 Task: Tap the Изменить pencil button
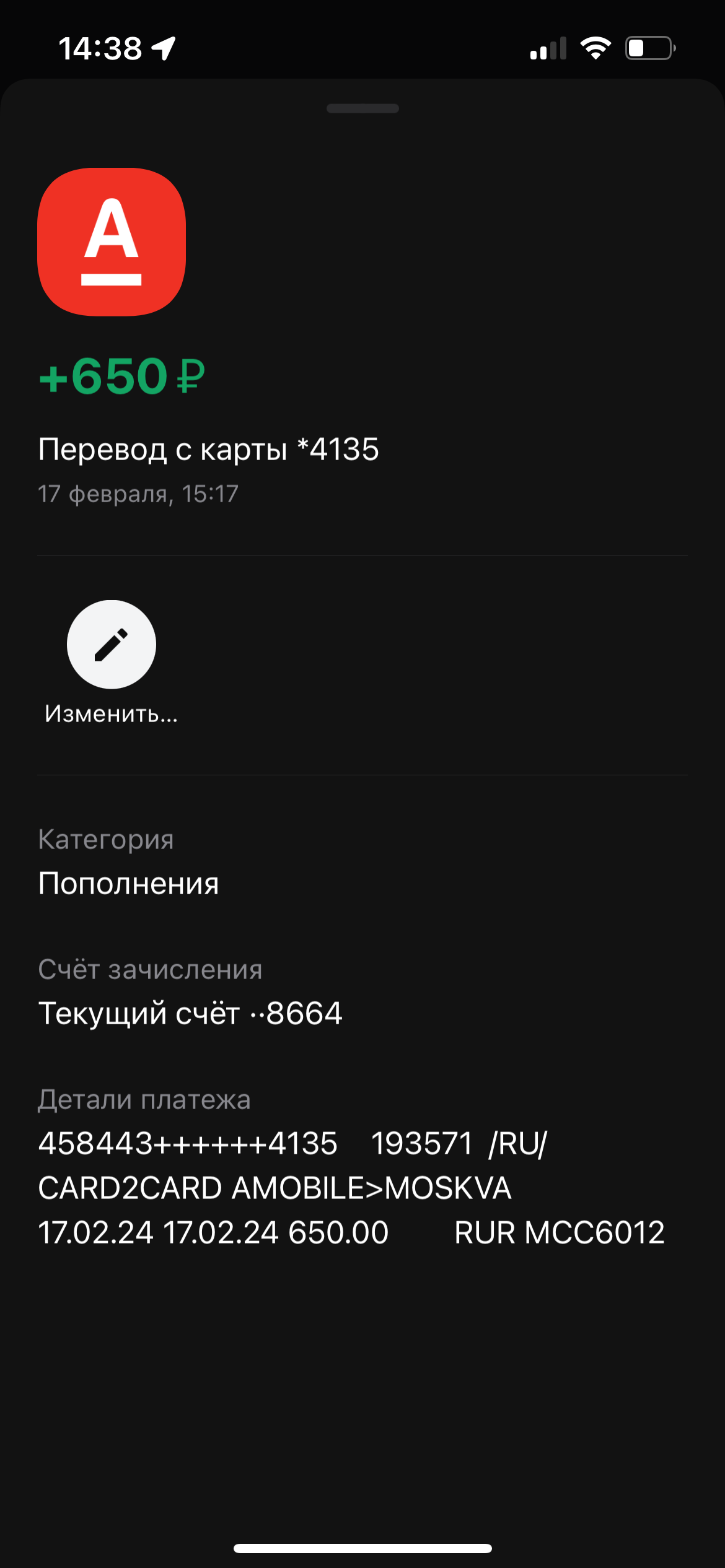(112, 645)
